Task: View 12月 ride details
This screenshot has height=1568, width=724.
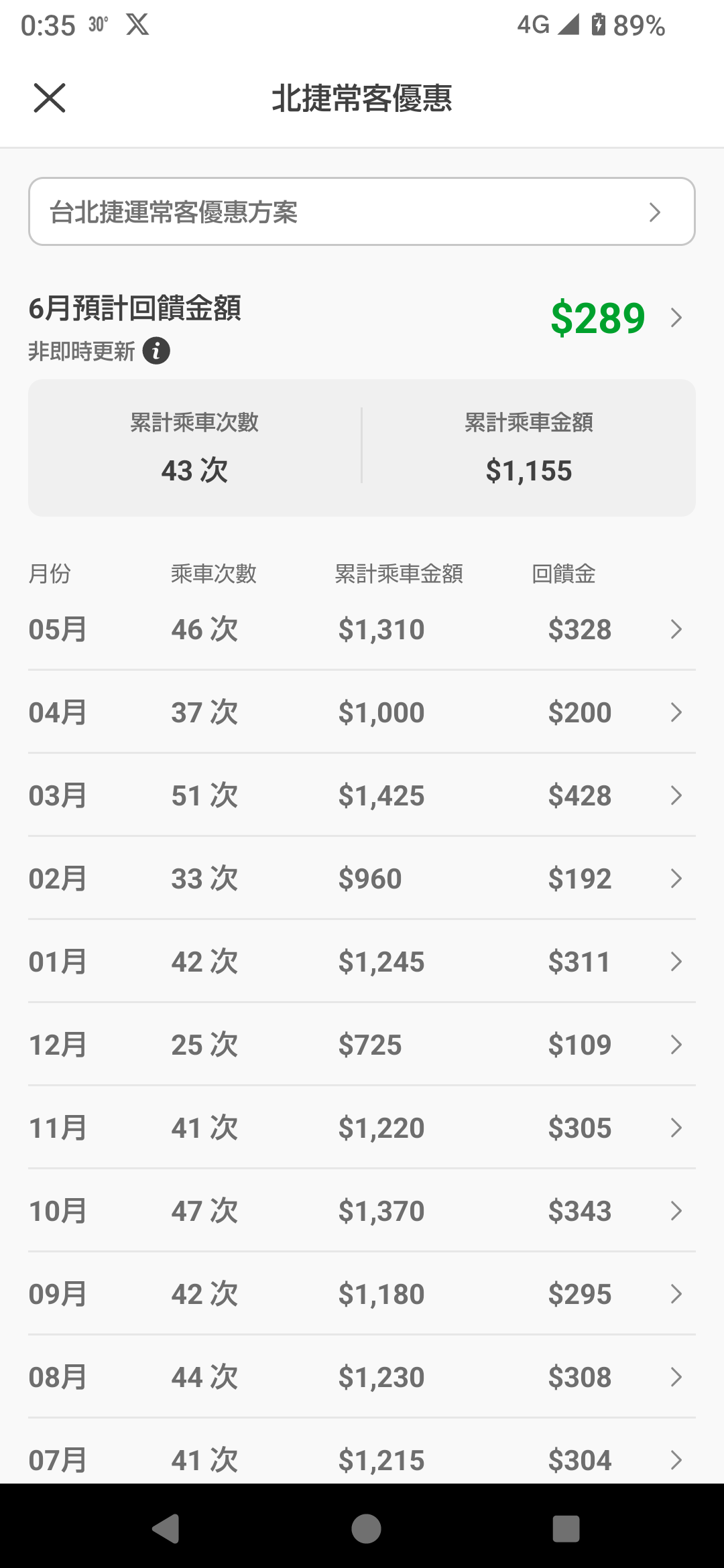Action: [361, 1045]
